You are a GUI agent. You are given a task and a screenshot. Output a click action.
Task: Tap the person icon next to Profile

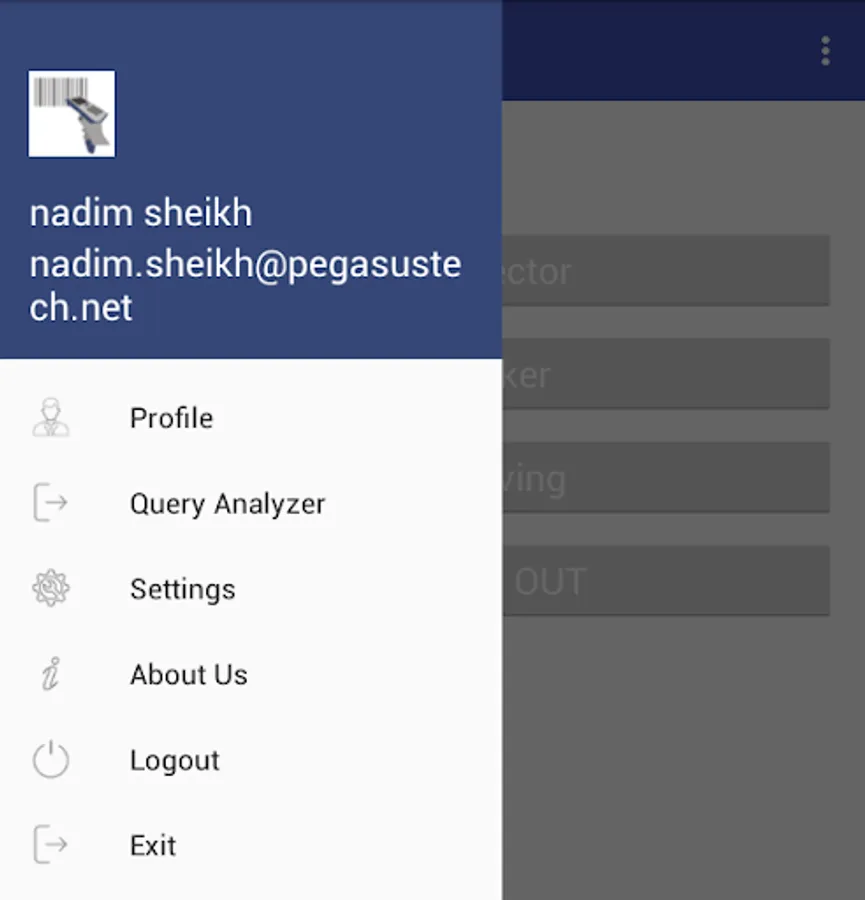[50, 418]
